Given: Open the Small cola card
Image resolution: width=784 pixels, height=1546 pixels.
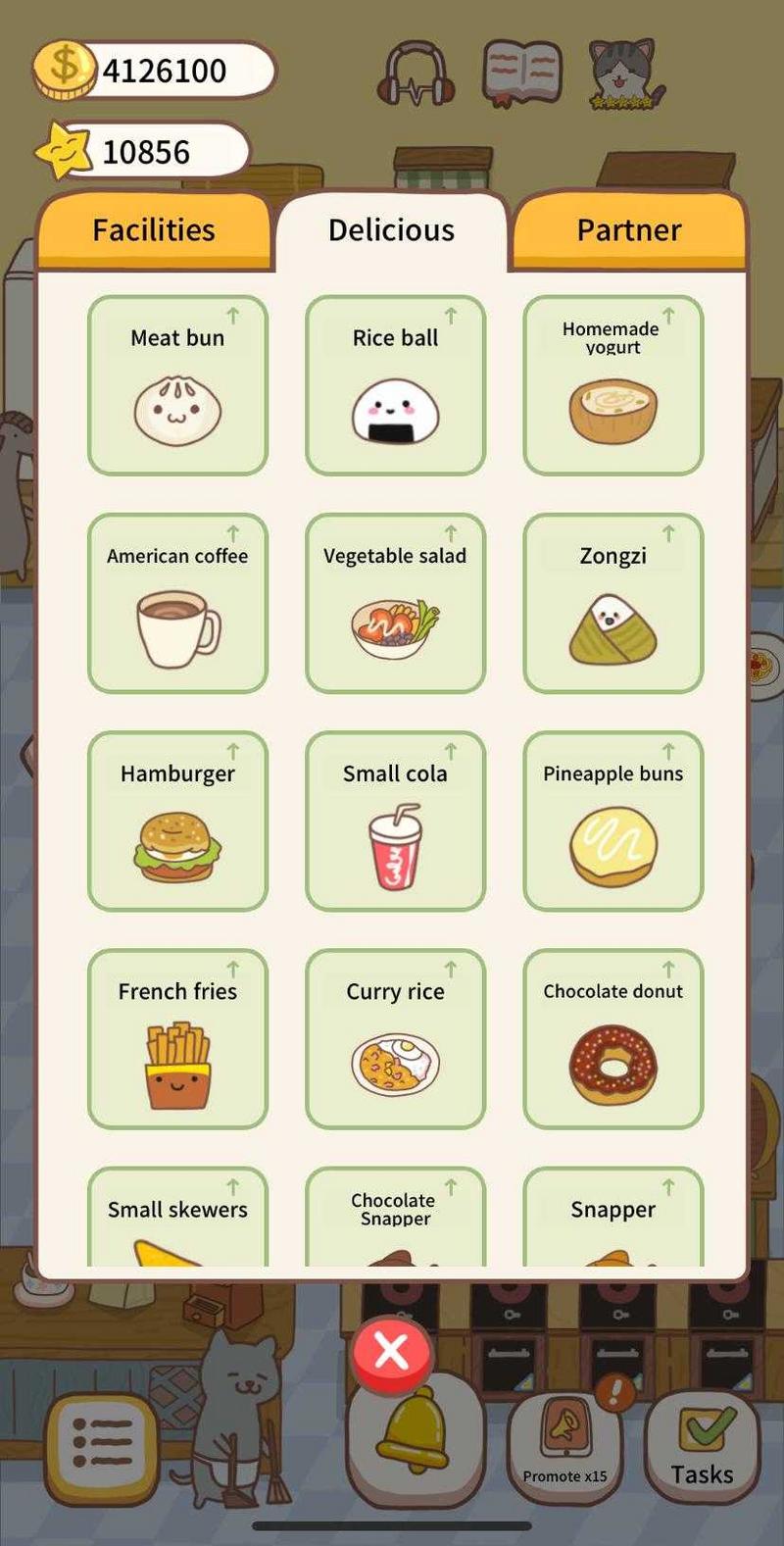Looking at the screenshot, I should 395,821.
